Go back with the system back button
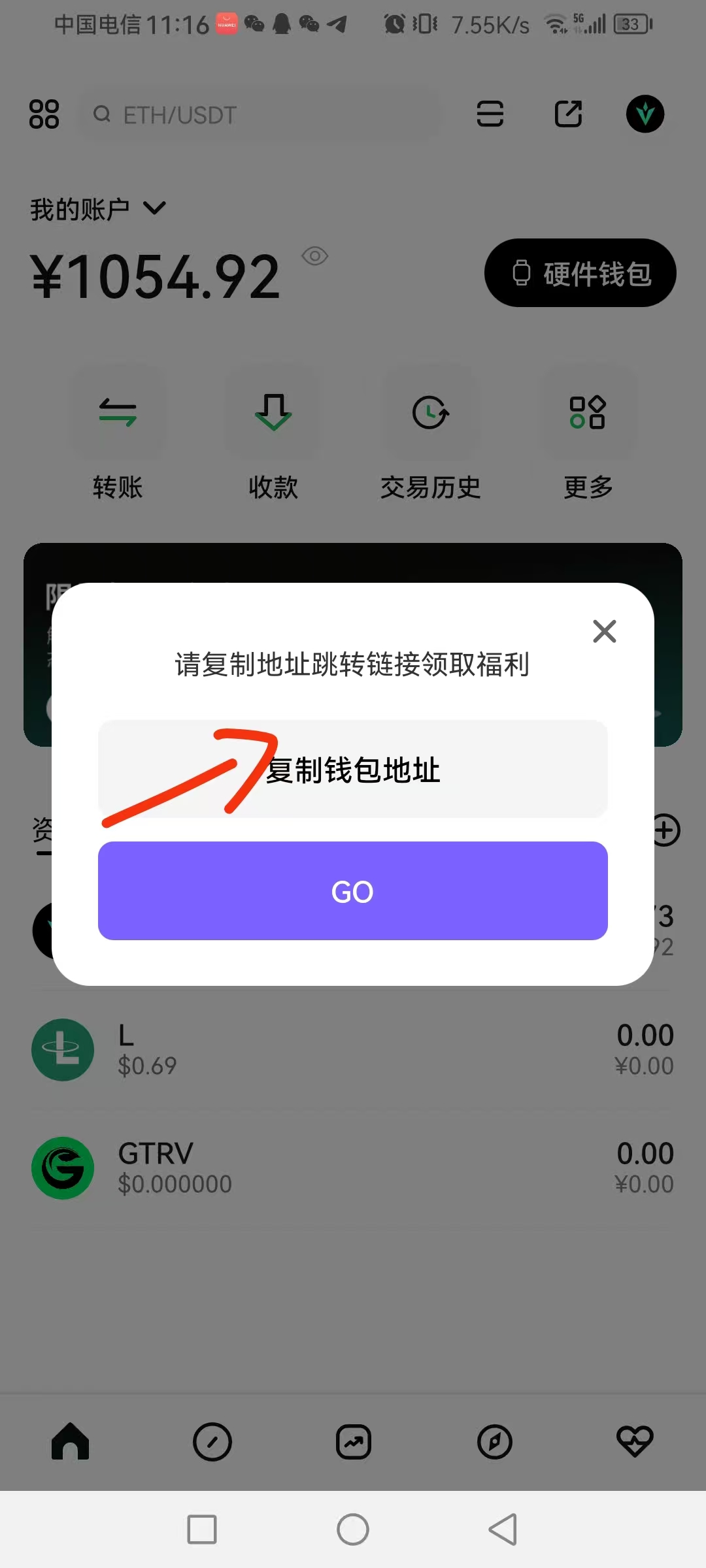Screen dimensions: 706x1568 (x=503, y=1529)
